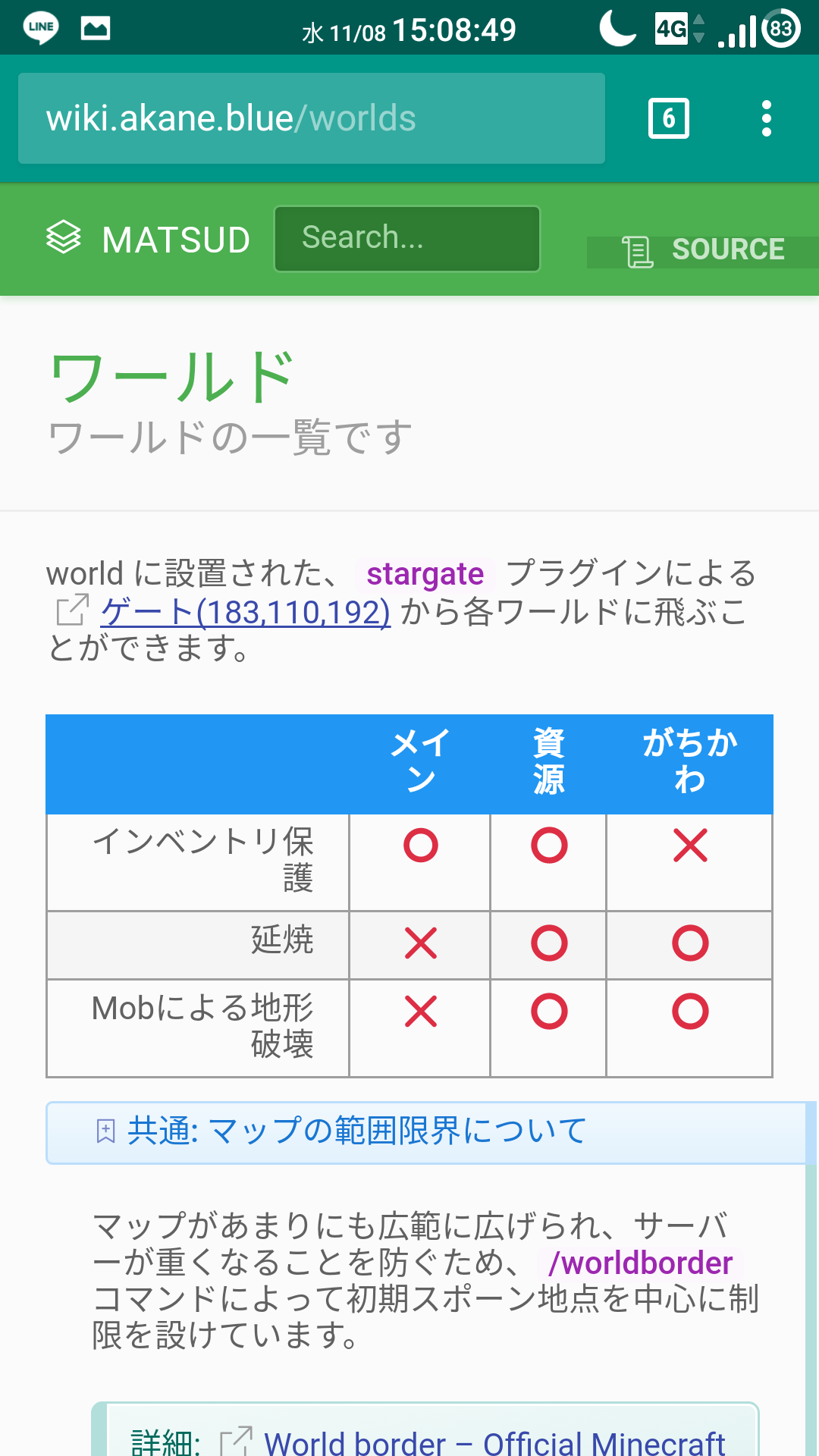This screenshot has height=1456, width=819.
Task: Open the browser overflow menu
Action: [767, 118]
